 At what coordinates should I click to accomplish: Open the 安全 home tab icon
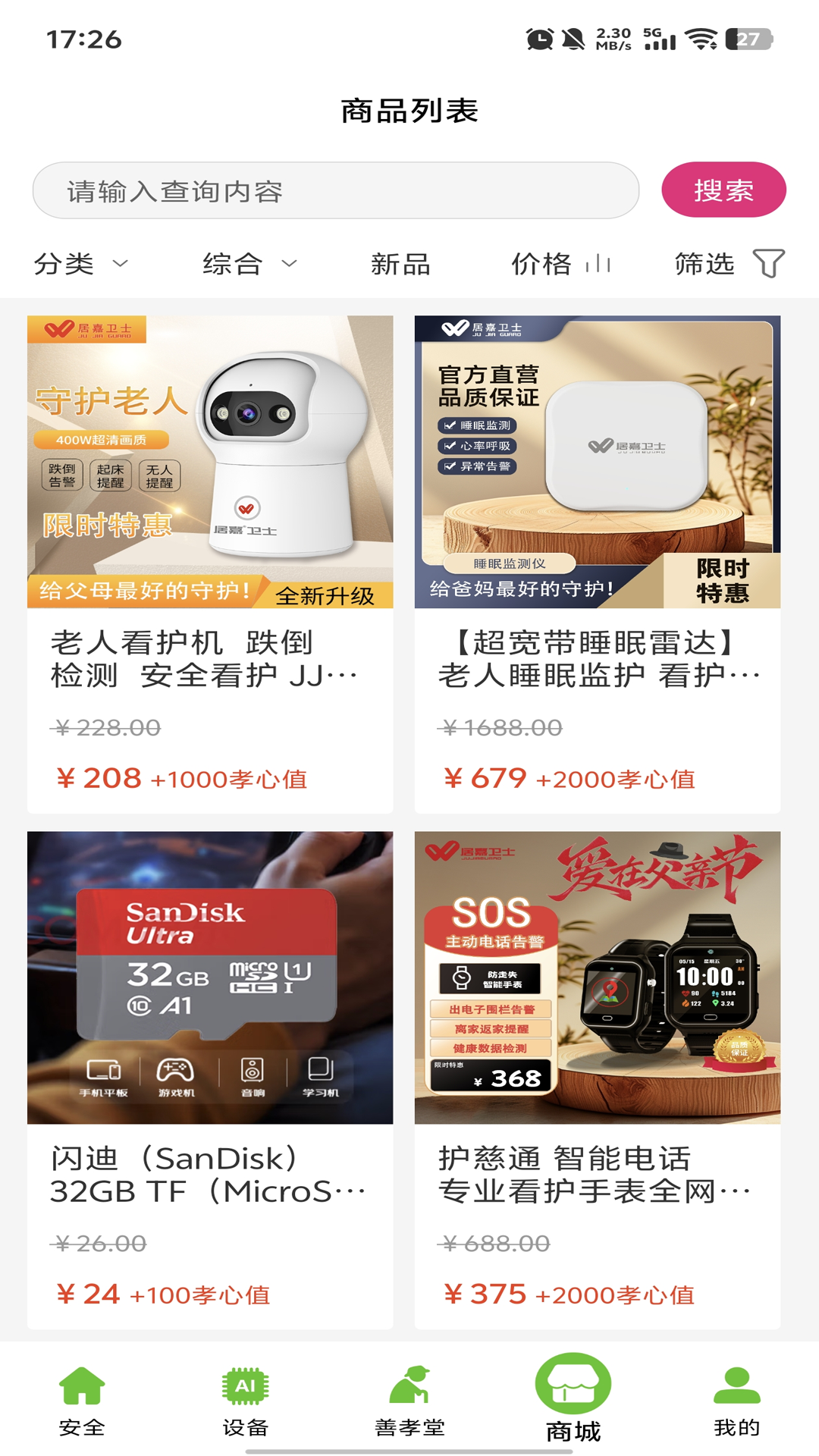[81, 1385]
